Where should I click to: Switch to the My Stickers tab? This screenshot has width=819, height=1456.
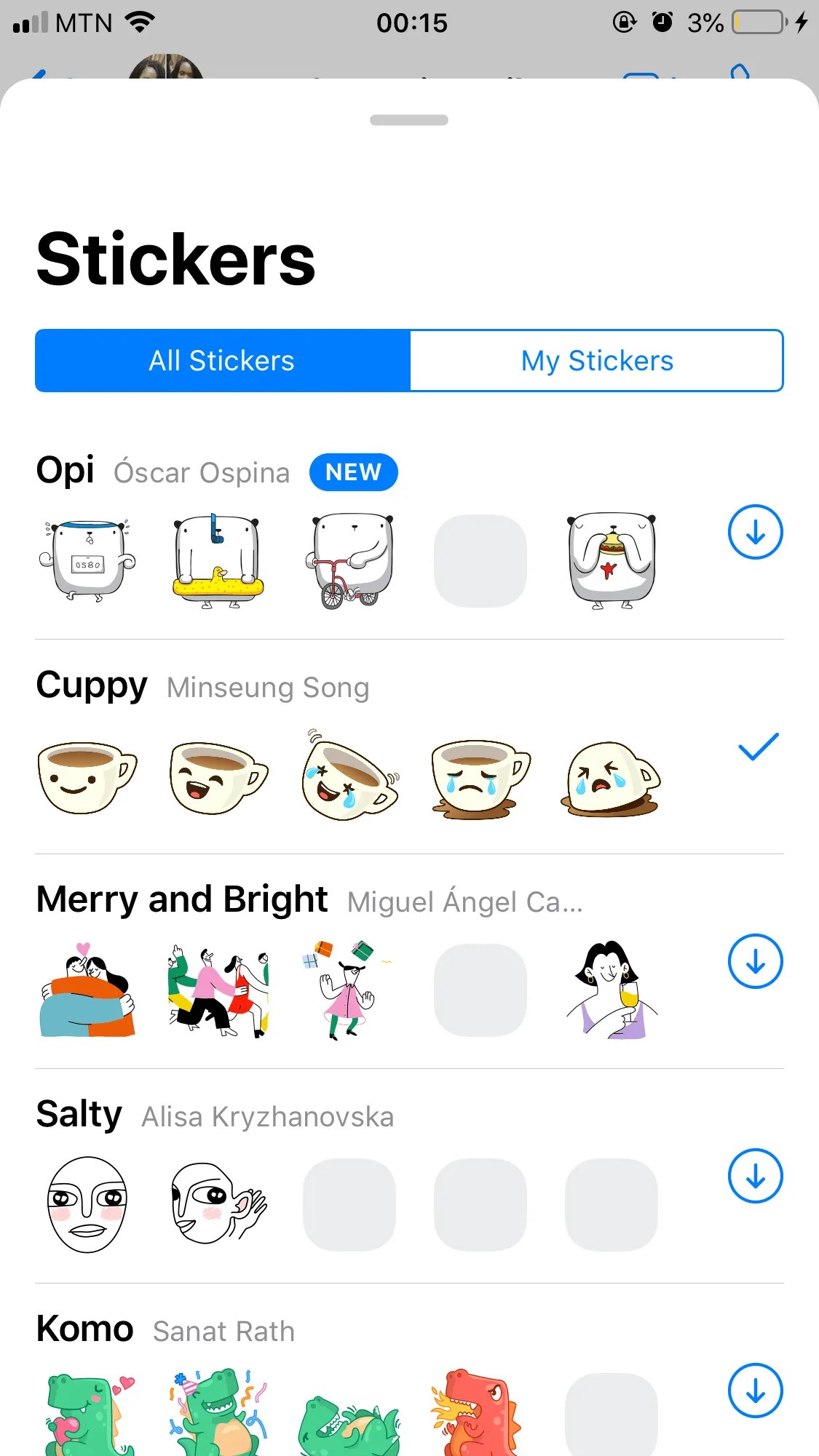point(597,361)
